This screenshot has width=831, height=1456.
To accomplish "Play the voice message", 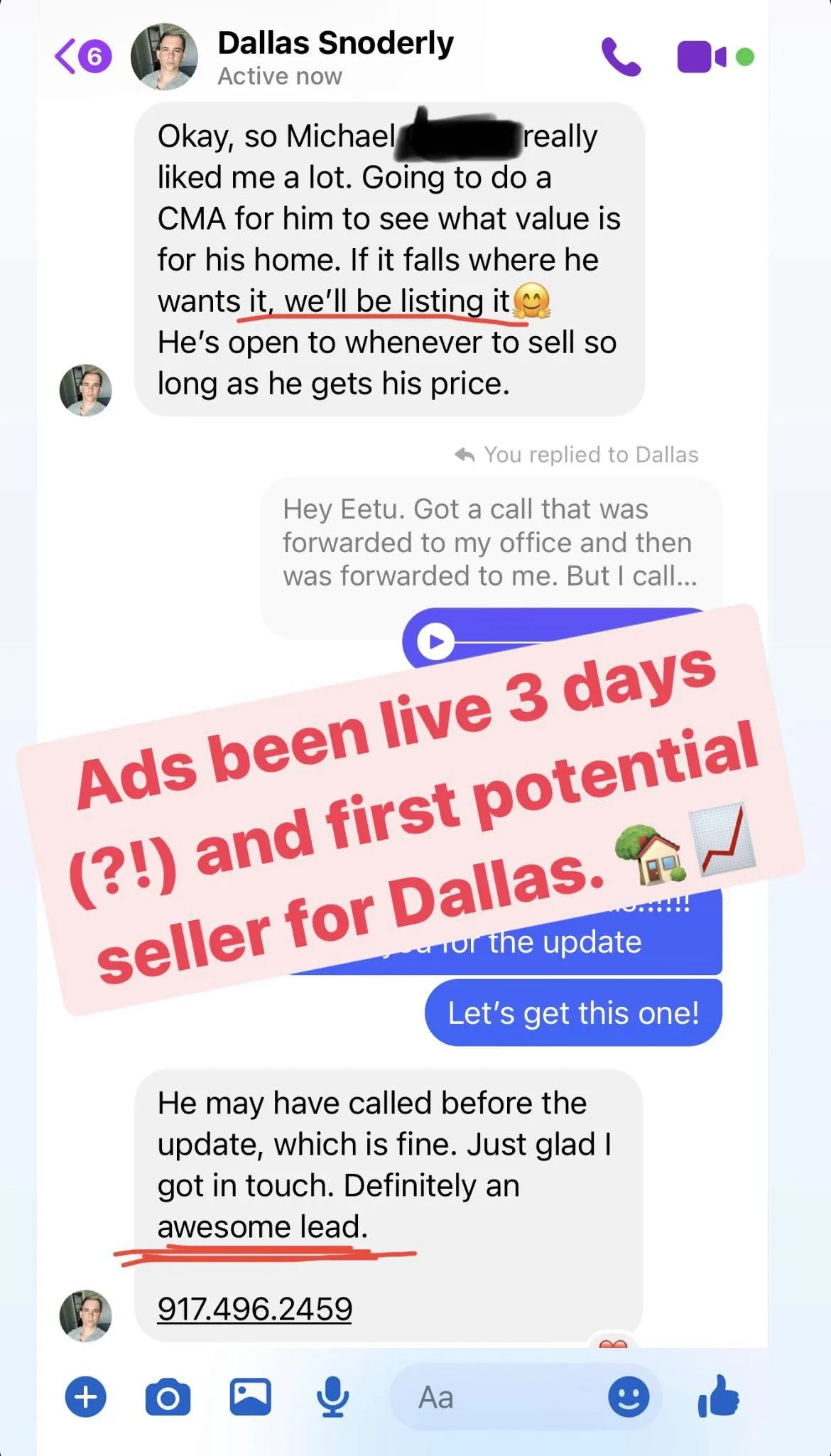I will pyautogui.click(x=435, y=642).
